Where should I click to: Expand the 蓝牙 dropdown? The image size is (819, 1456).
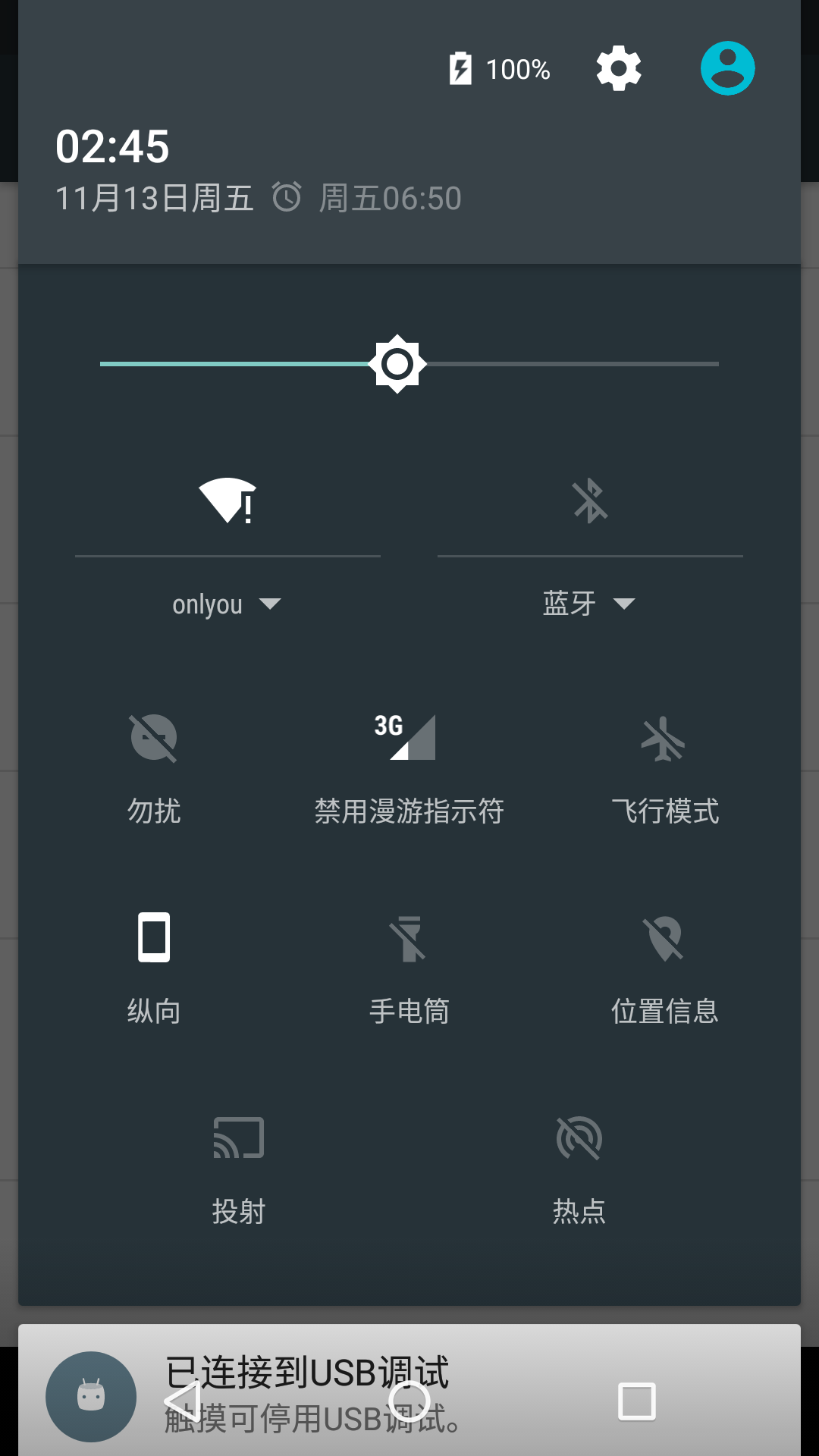coord(589,604)
